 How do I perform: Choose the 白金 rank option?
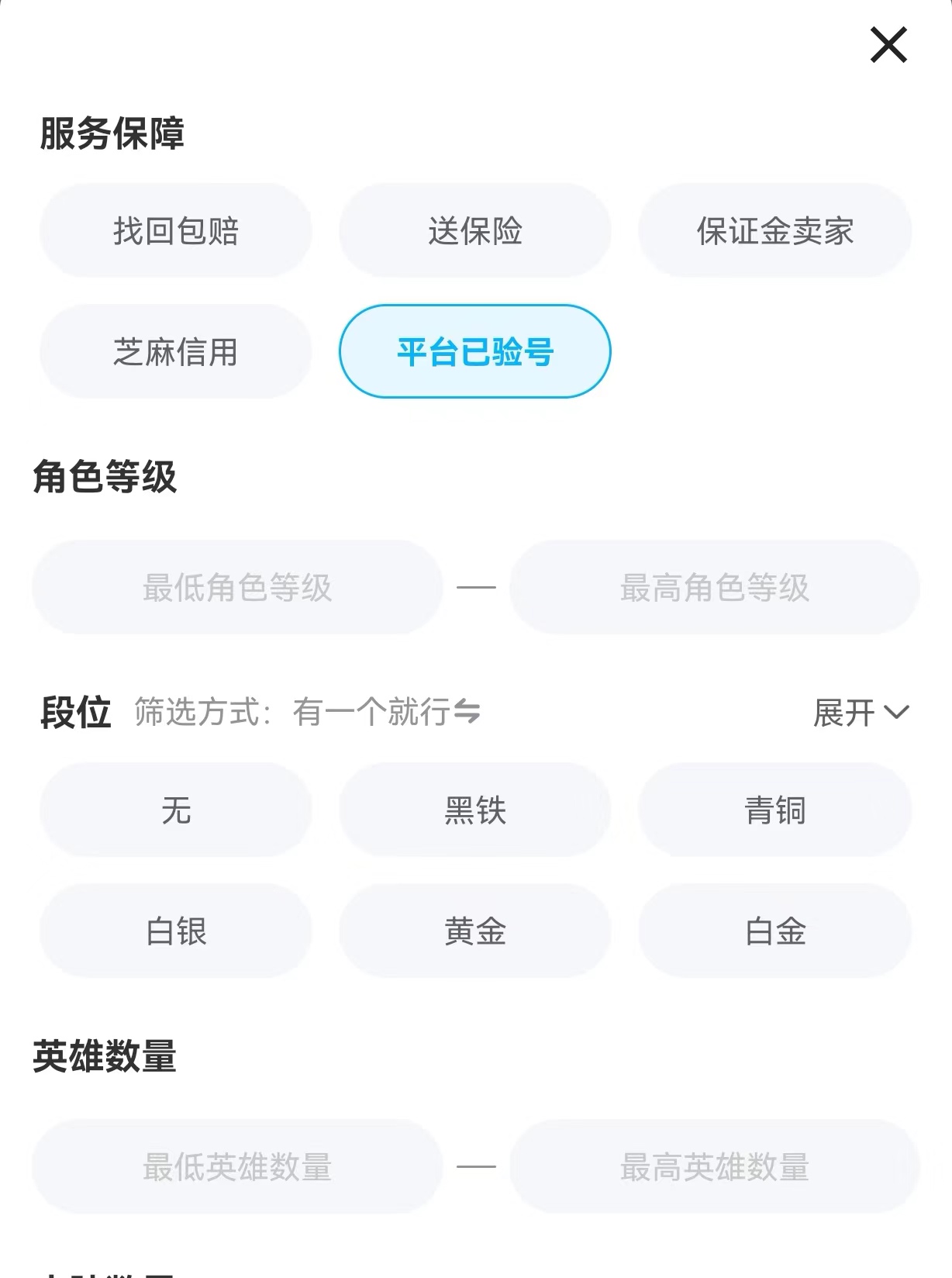point(774,931)
